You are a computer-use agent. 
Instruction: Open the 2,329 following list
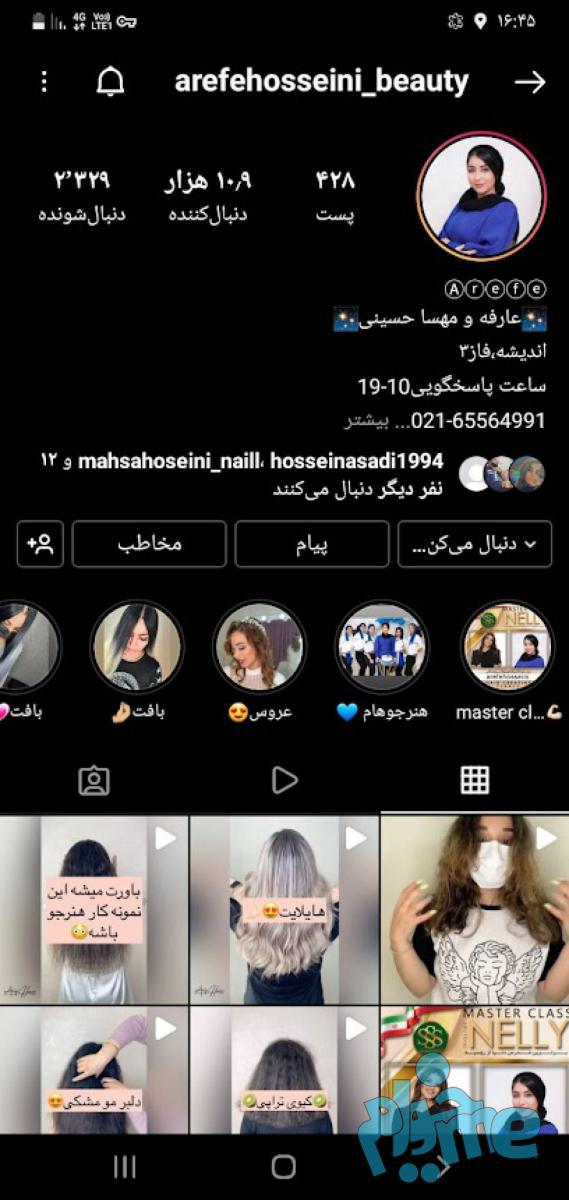(82, 195)
